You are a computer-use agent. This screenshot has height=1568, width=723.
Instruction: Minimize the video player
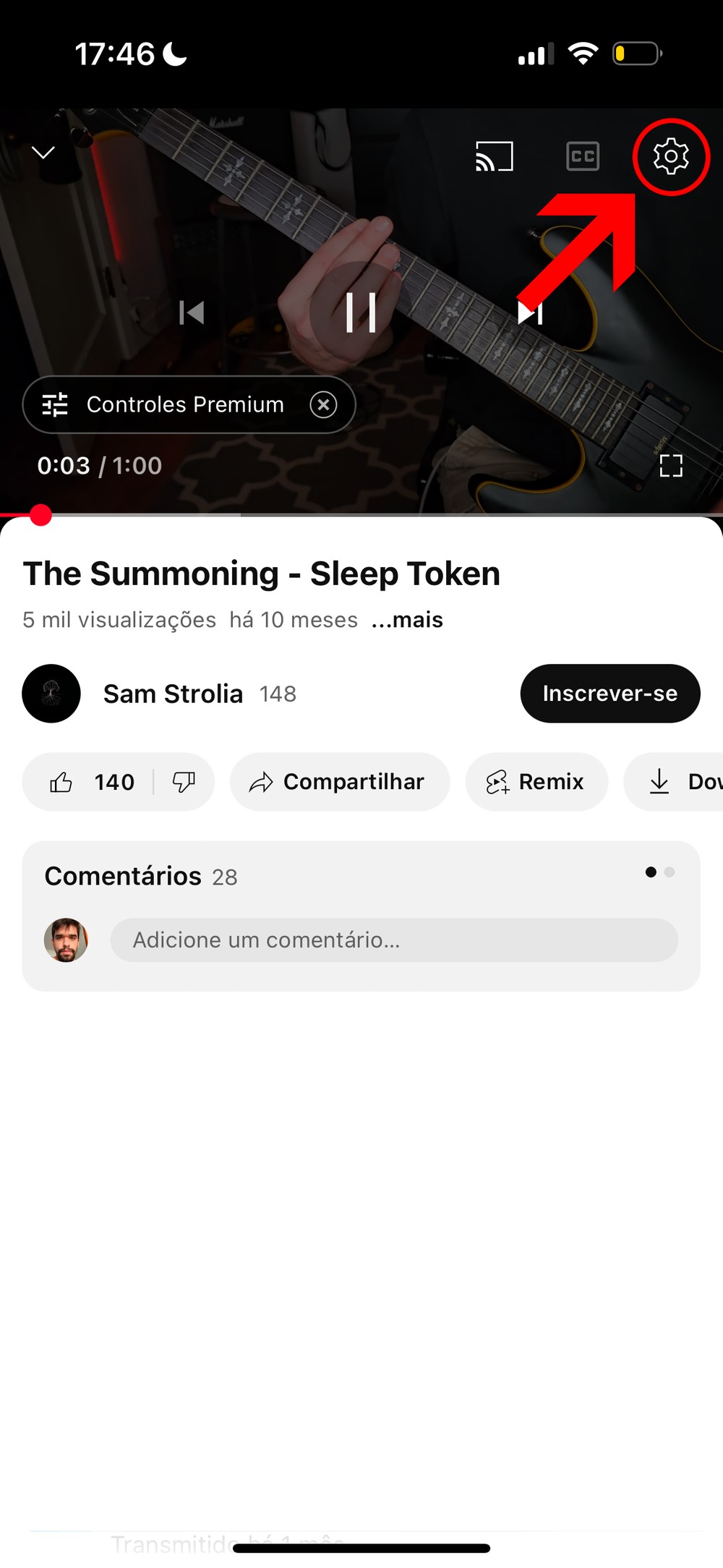click(x=43, y=153)
